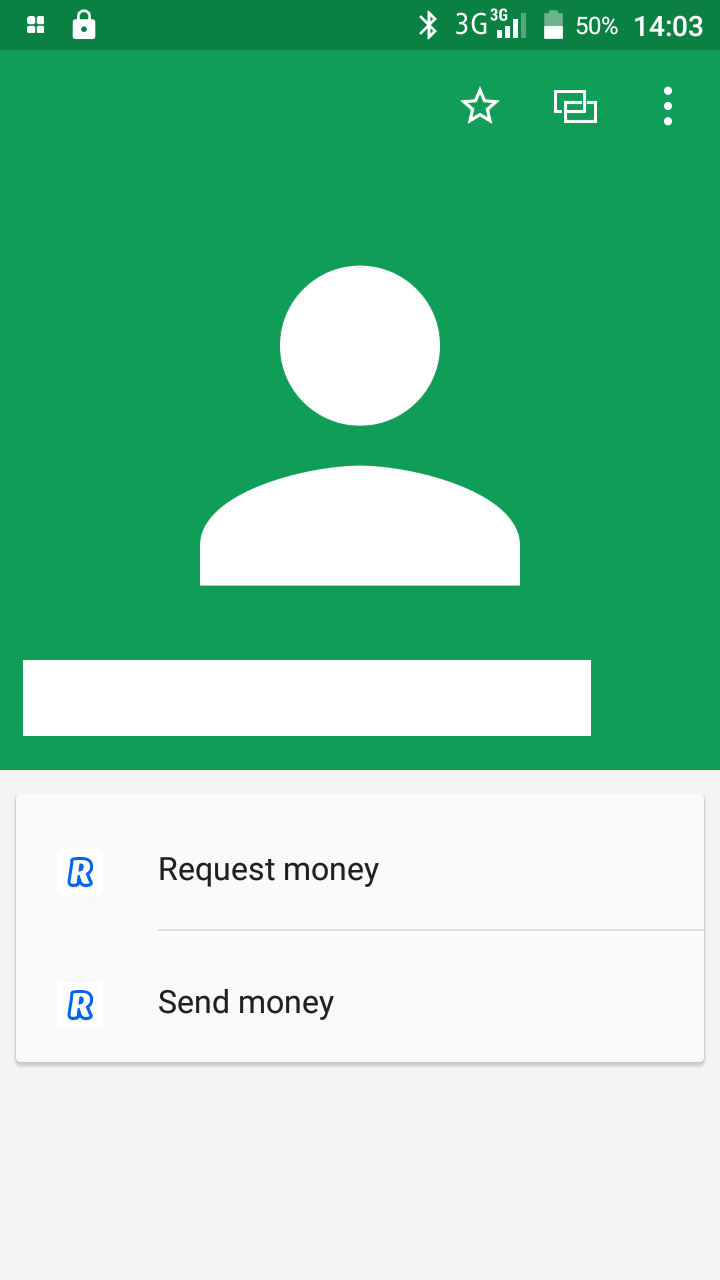Choose Send money
Viewport: 720px width, 1280px height.
pyautogui.click(x=360, y=1002)
